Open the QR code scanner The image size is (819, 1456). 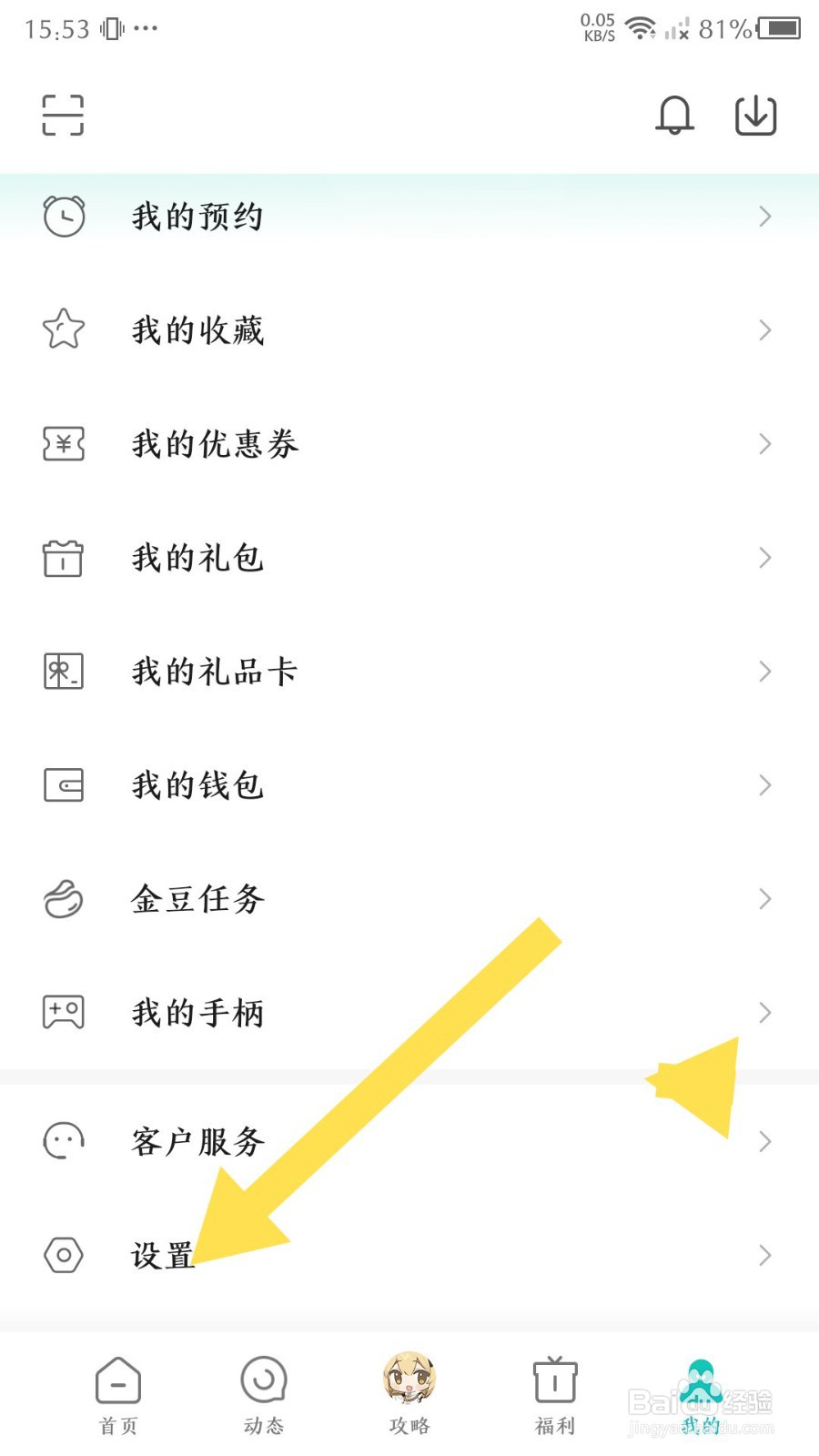64,115
